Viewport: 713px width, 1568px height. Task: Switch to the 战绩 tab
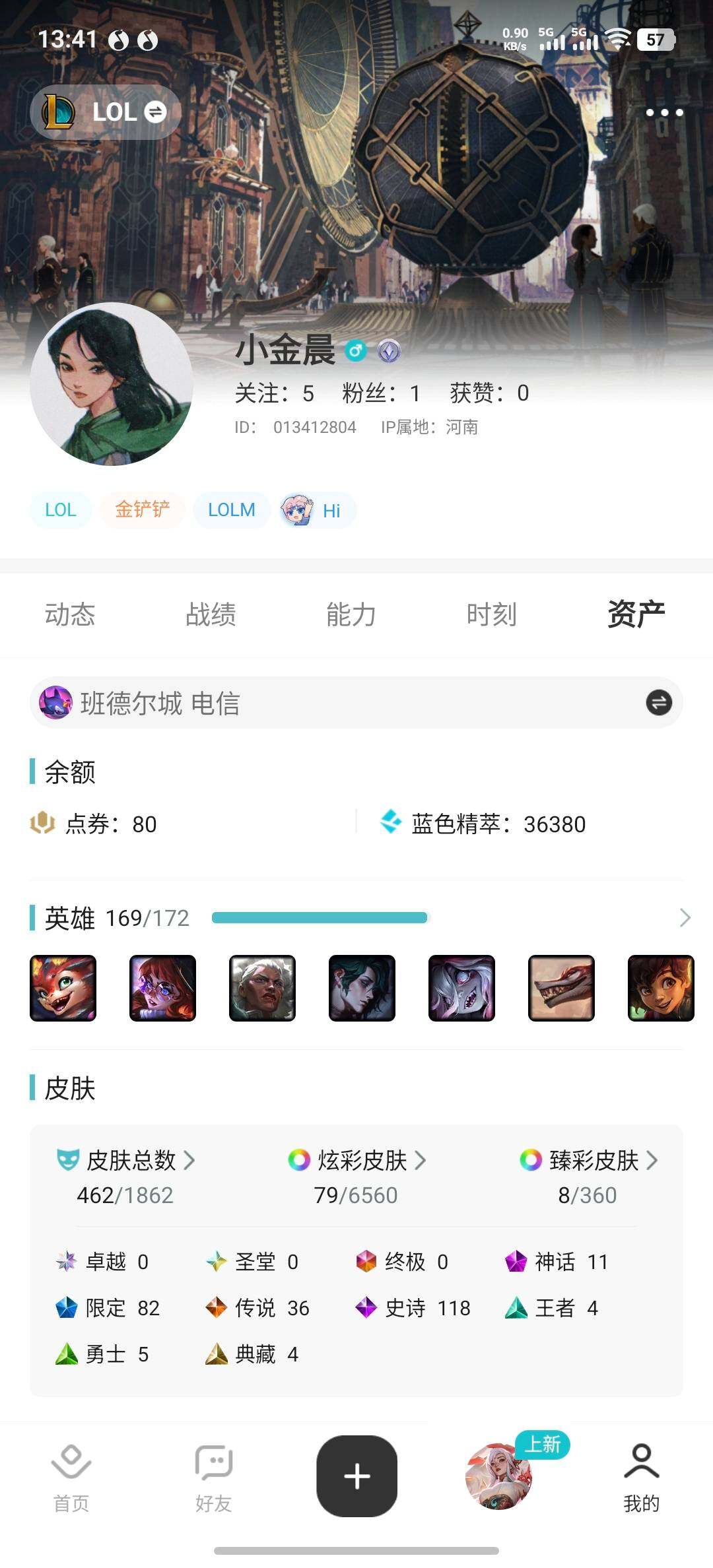coord(211,614)
